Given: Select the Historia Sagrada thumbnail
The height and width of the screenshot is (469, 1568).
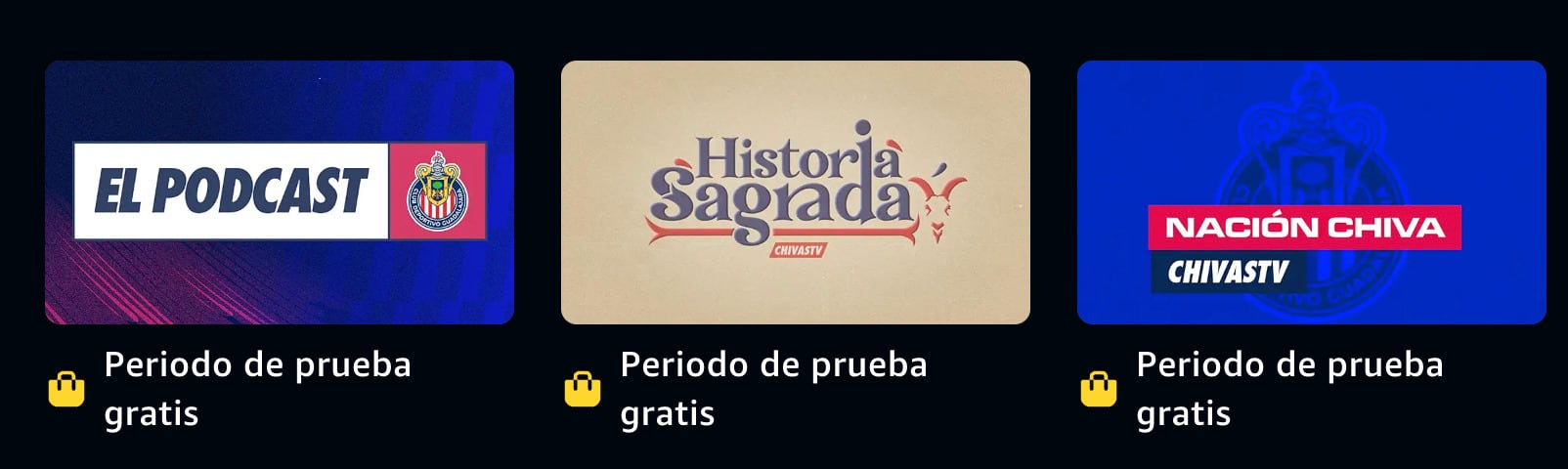Looking at the screenshot, I should pyautogui.click(x=795, y=192).
